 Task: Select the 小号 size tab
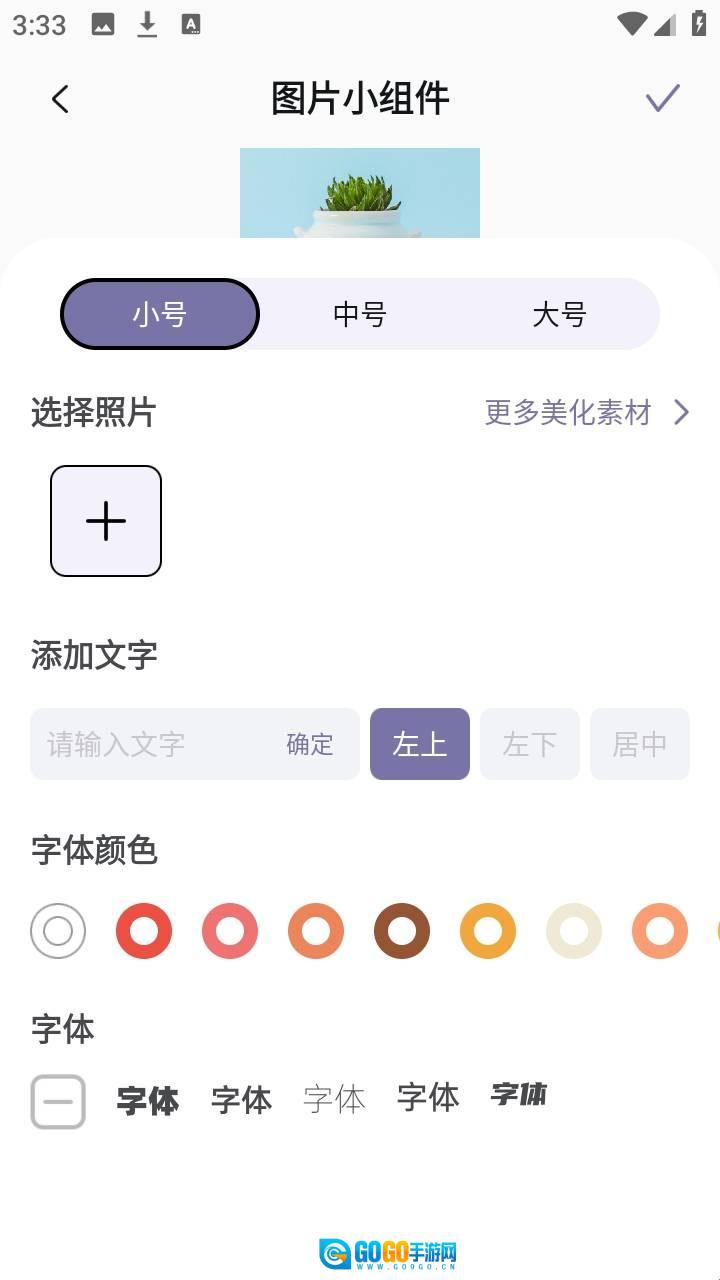click(160, 314)
